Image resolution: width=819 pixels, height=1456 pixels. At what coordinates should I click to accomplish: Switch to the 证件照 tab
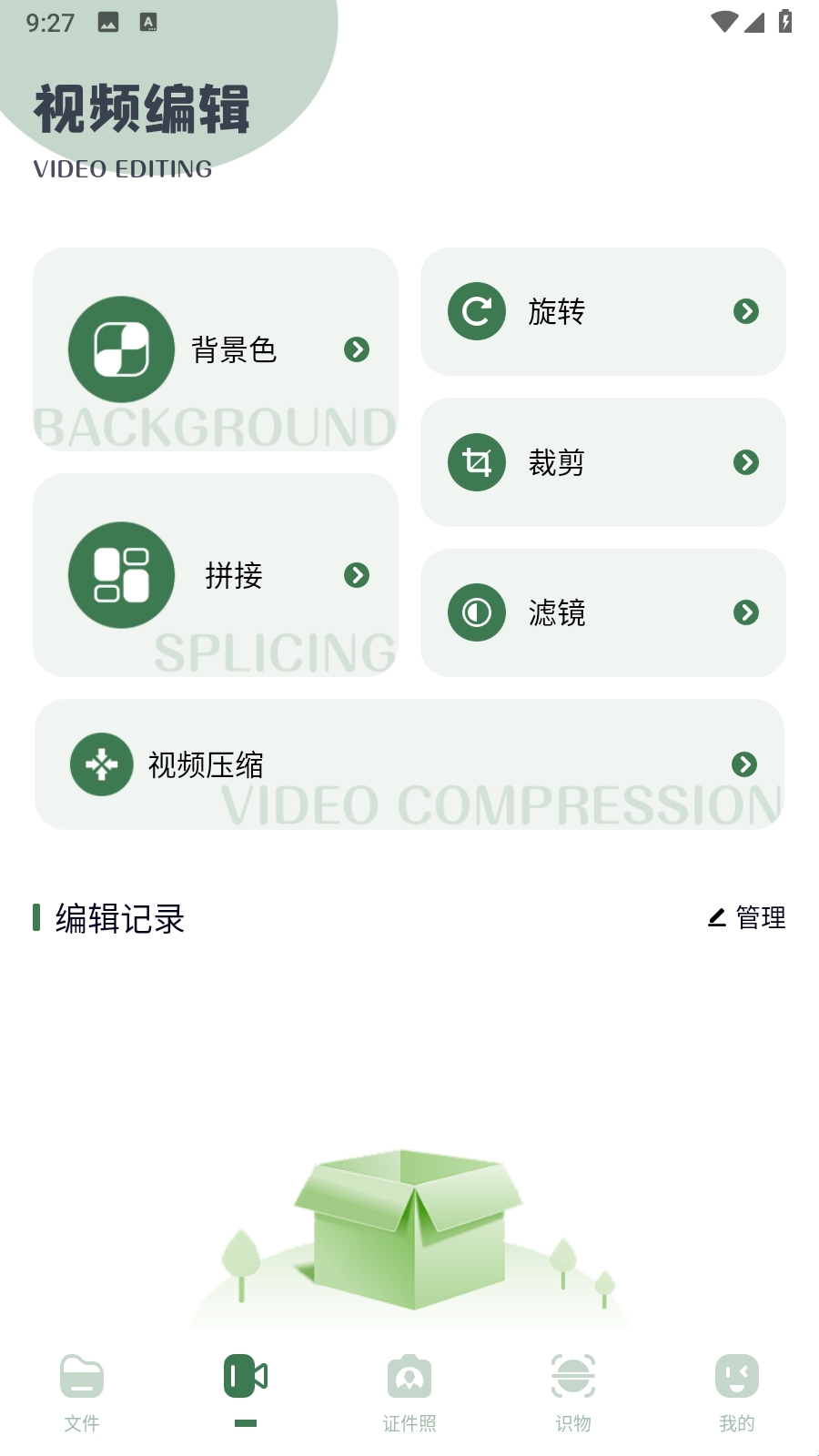click(409, 1392)
